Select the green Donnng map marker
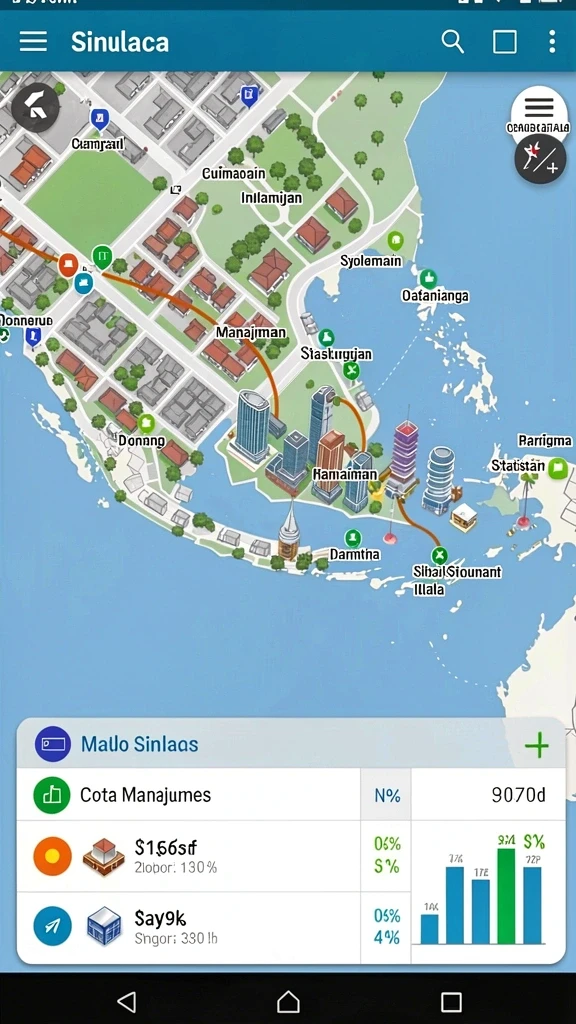The height and width of the screenshot is (1024, 576). pyautogui.click(x=146, y=424)
